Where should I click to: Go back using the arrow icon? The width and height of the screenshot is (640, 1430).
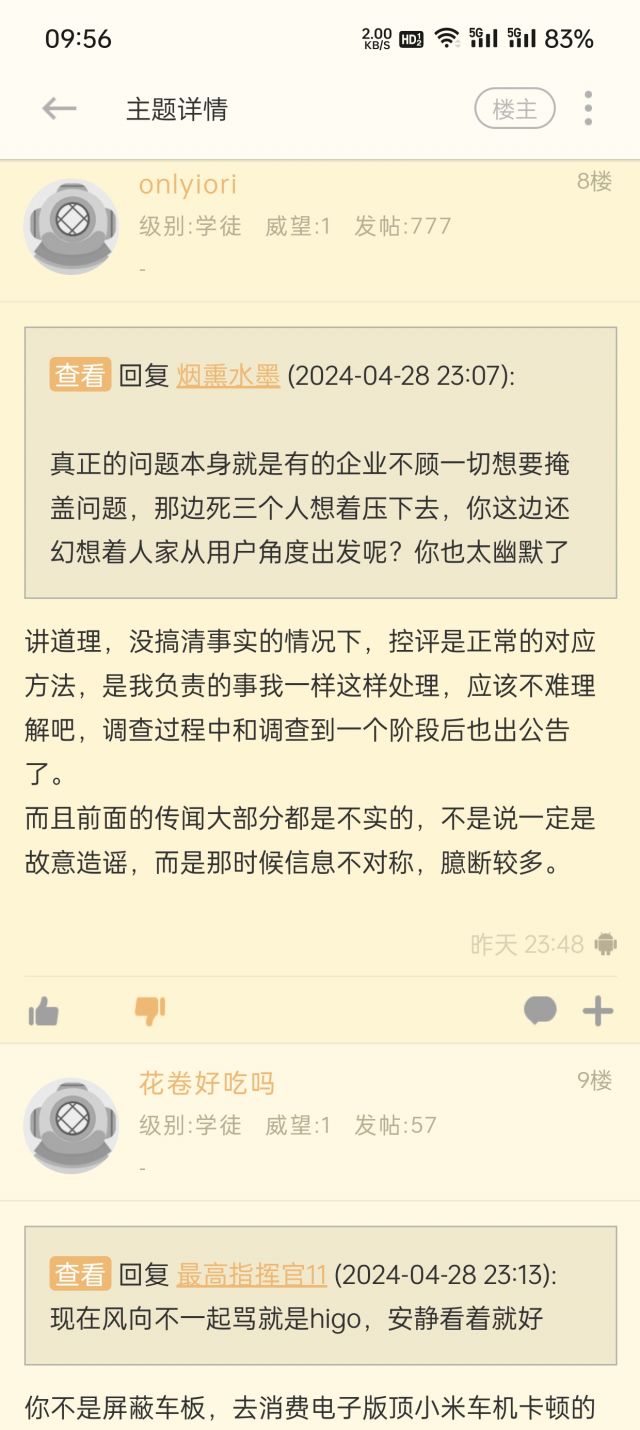point(59,109)
